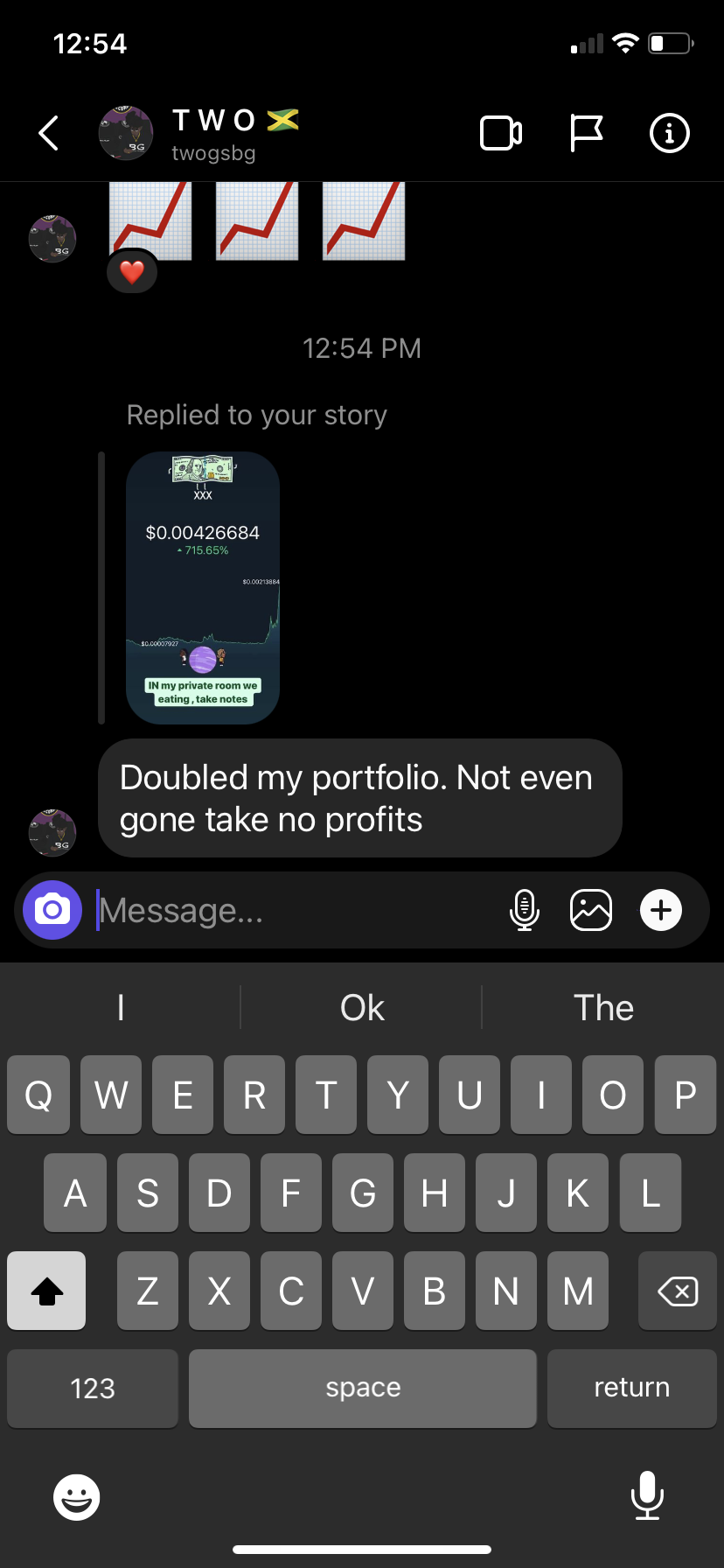The height and width of the screenshot is (1568, 724).
Task: Insert the suggested word "Ok"
Action: click(362, 1008)
